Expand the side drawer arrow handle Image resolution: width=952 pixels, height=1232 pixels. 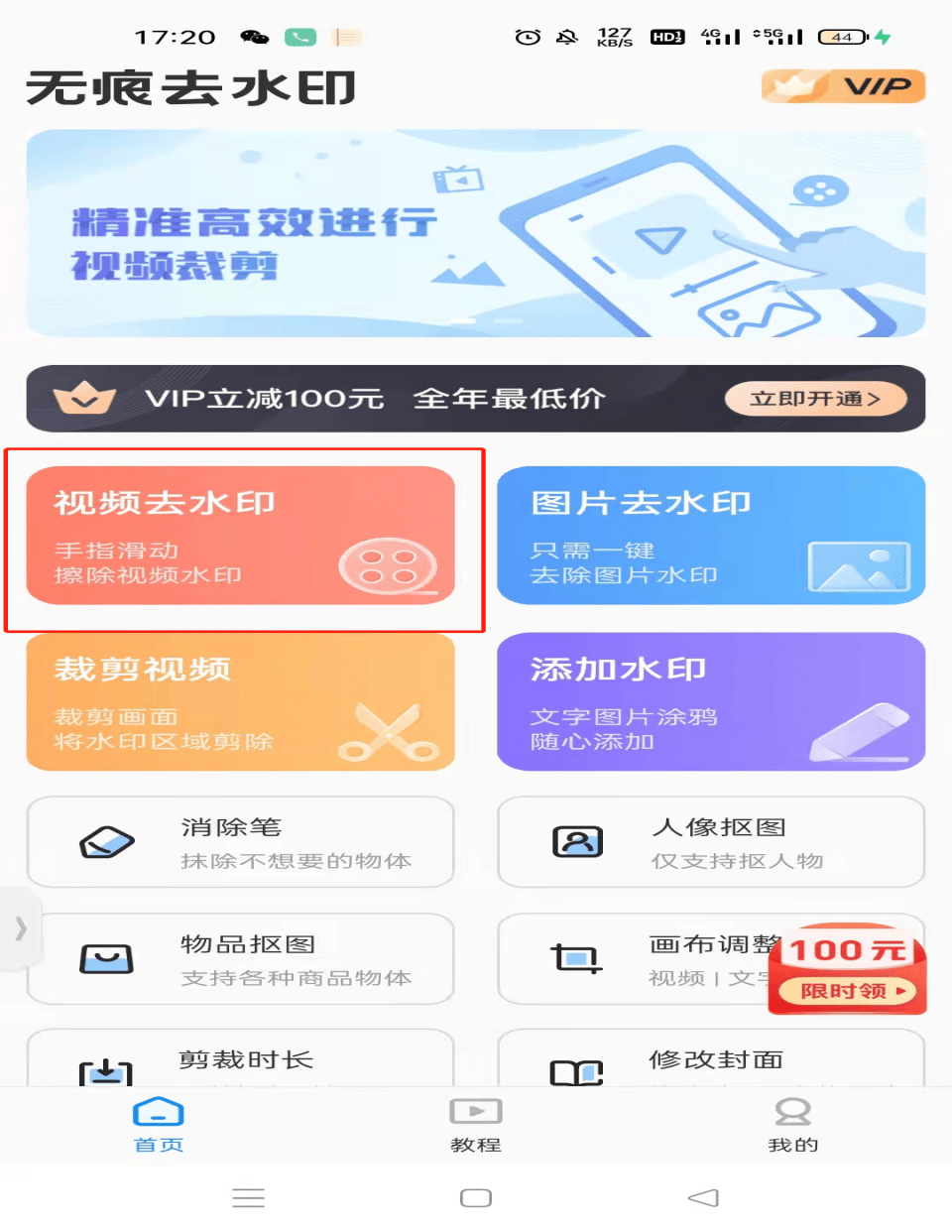tap(20, 928)
